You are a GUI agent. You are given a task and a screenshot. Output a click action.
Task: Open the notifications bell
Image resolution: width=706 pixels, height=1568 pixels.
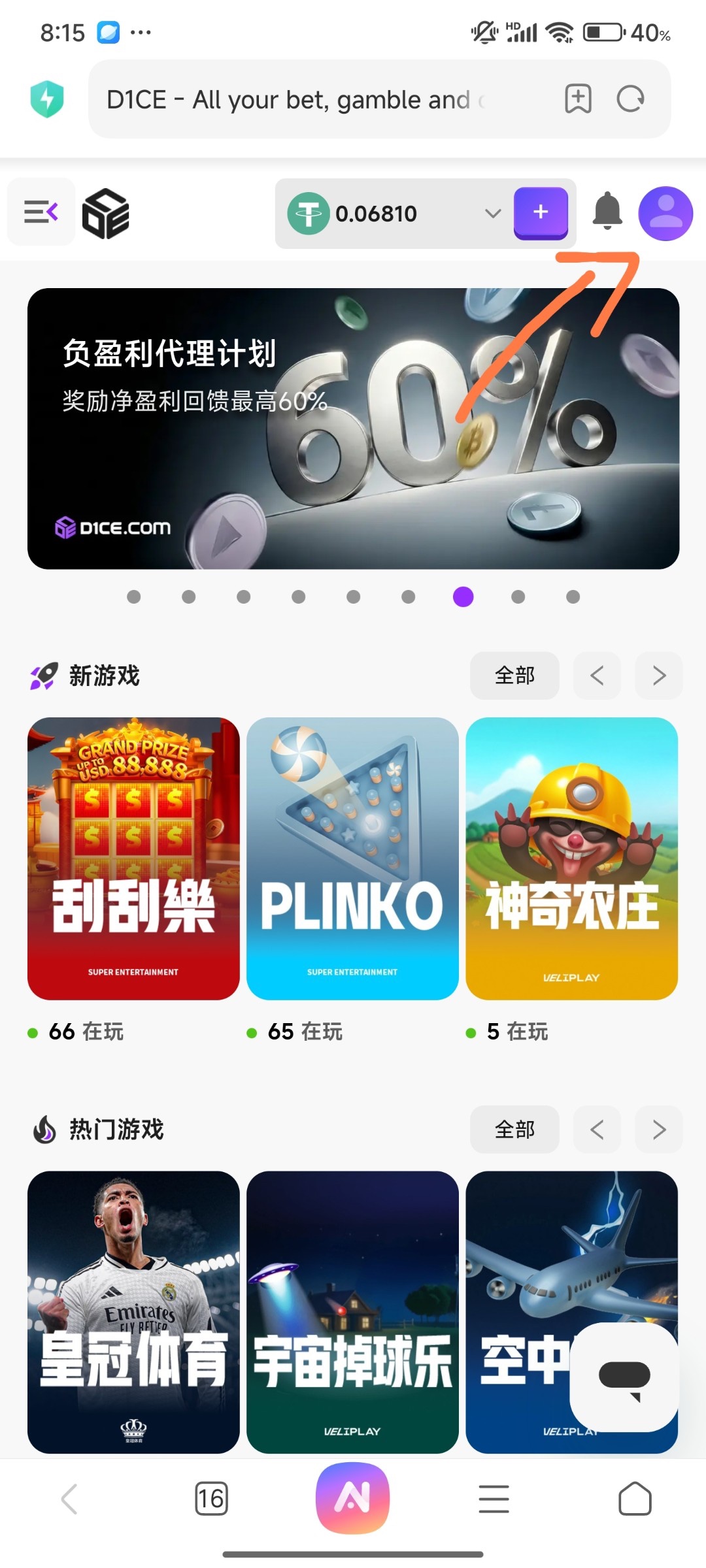[607, 212]
